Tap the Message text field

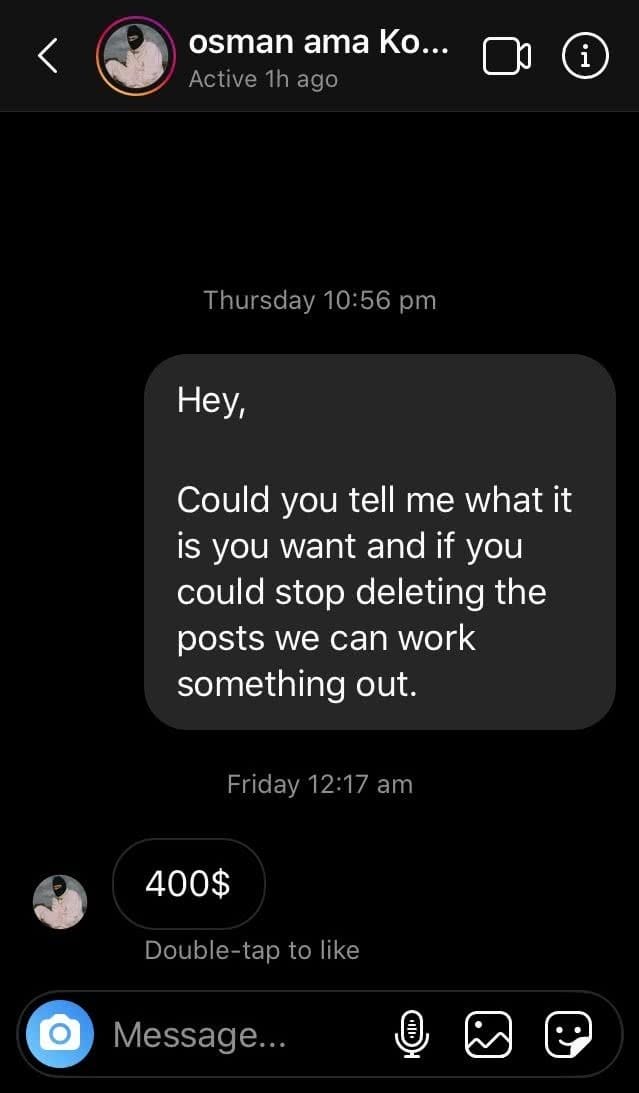click(x=240, y=1033)
